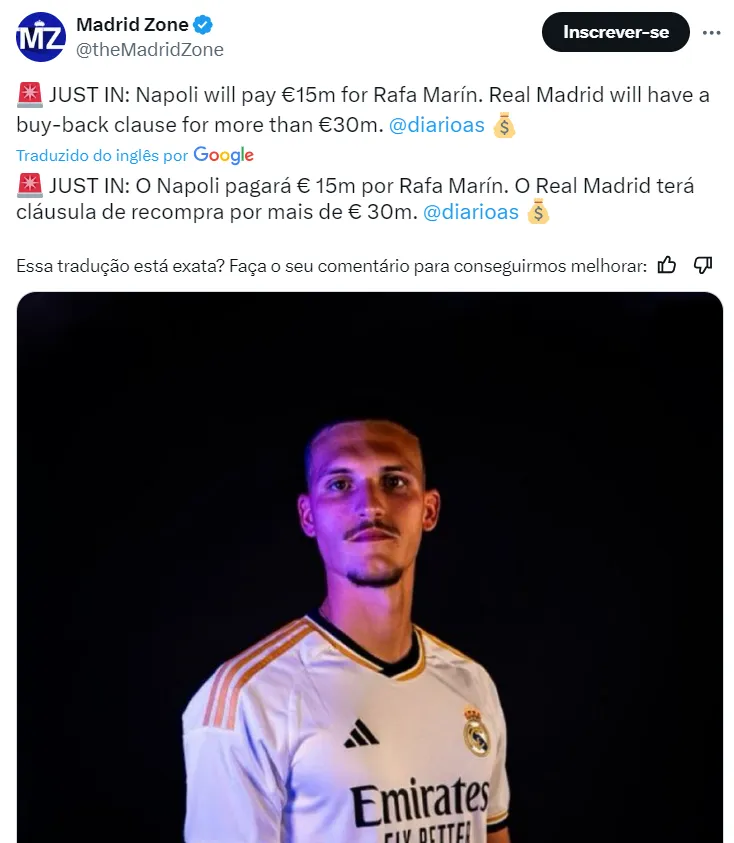Open the @theMadridZone handle

[x=150, y=49]
